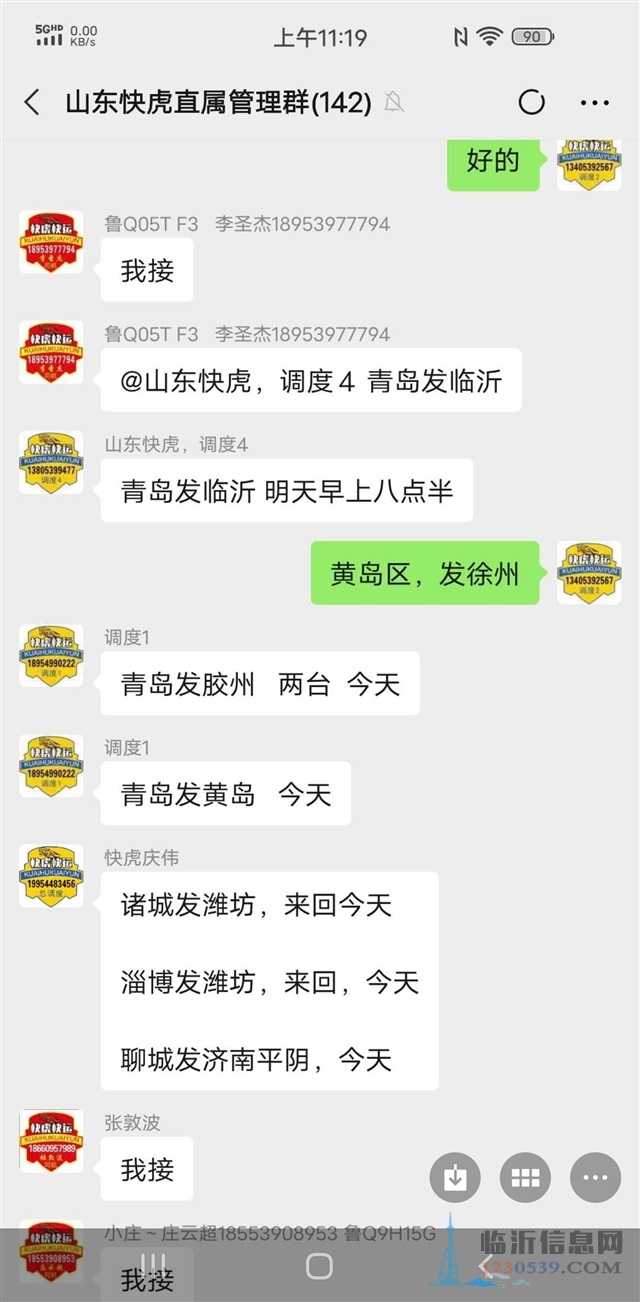Go back from the group chat
The height and width of the screenshot is (1302, 640).
tap(32, 102)
